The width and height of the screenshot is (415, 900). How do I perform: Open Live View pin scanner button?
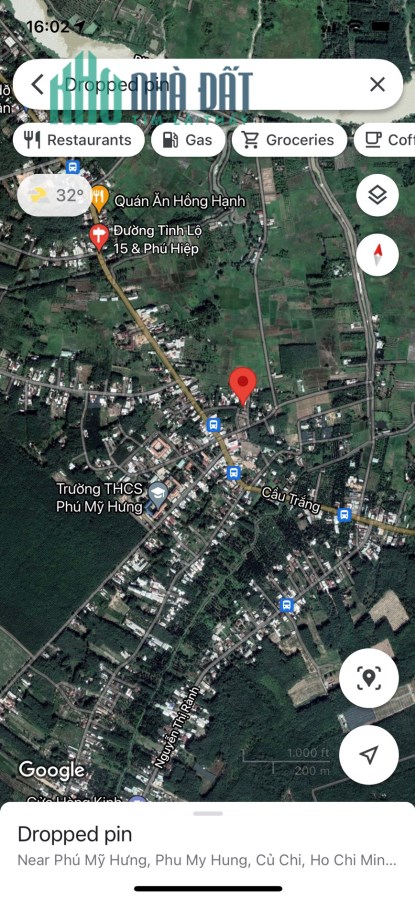pos(369,678)
